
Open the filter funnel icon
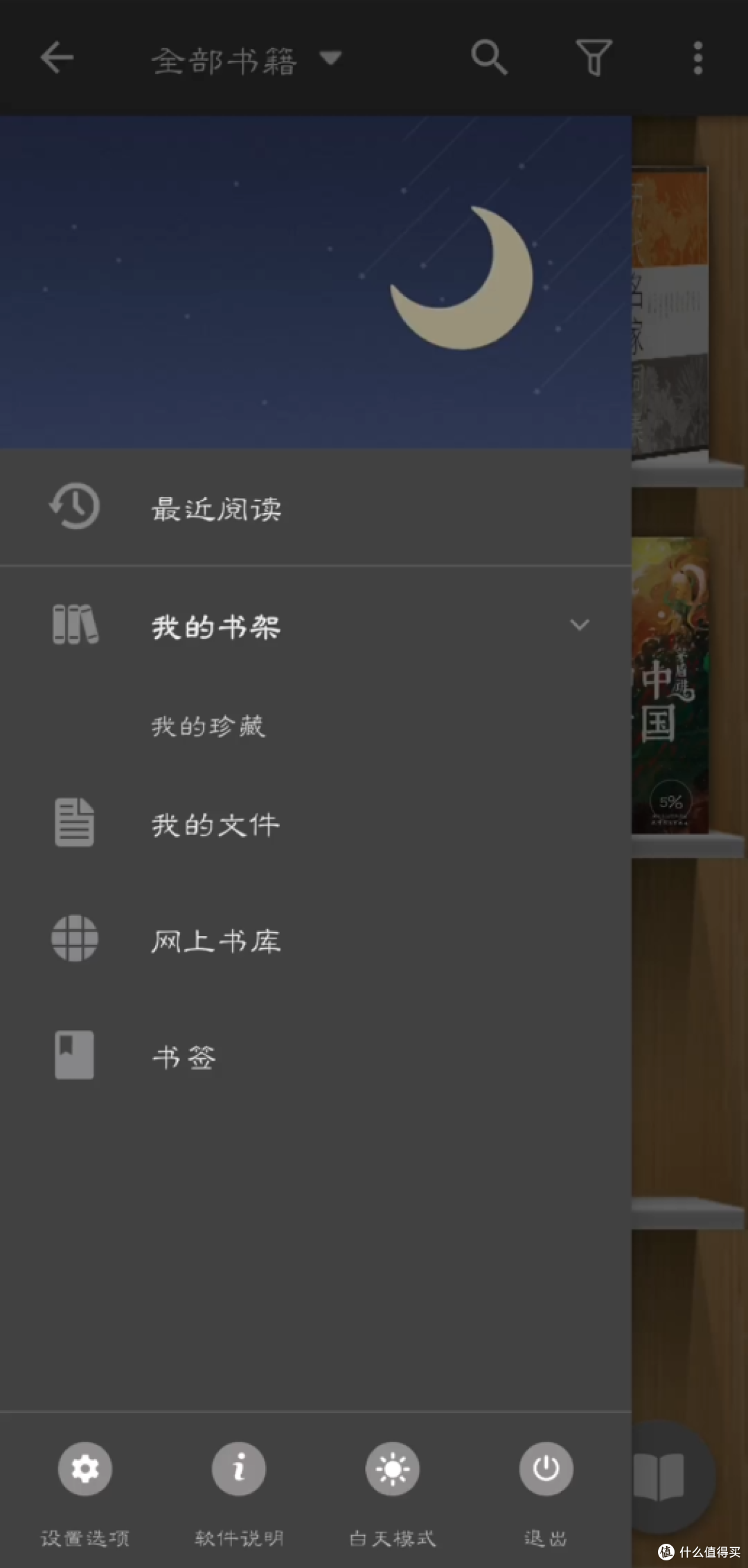click(594, 57)
